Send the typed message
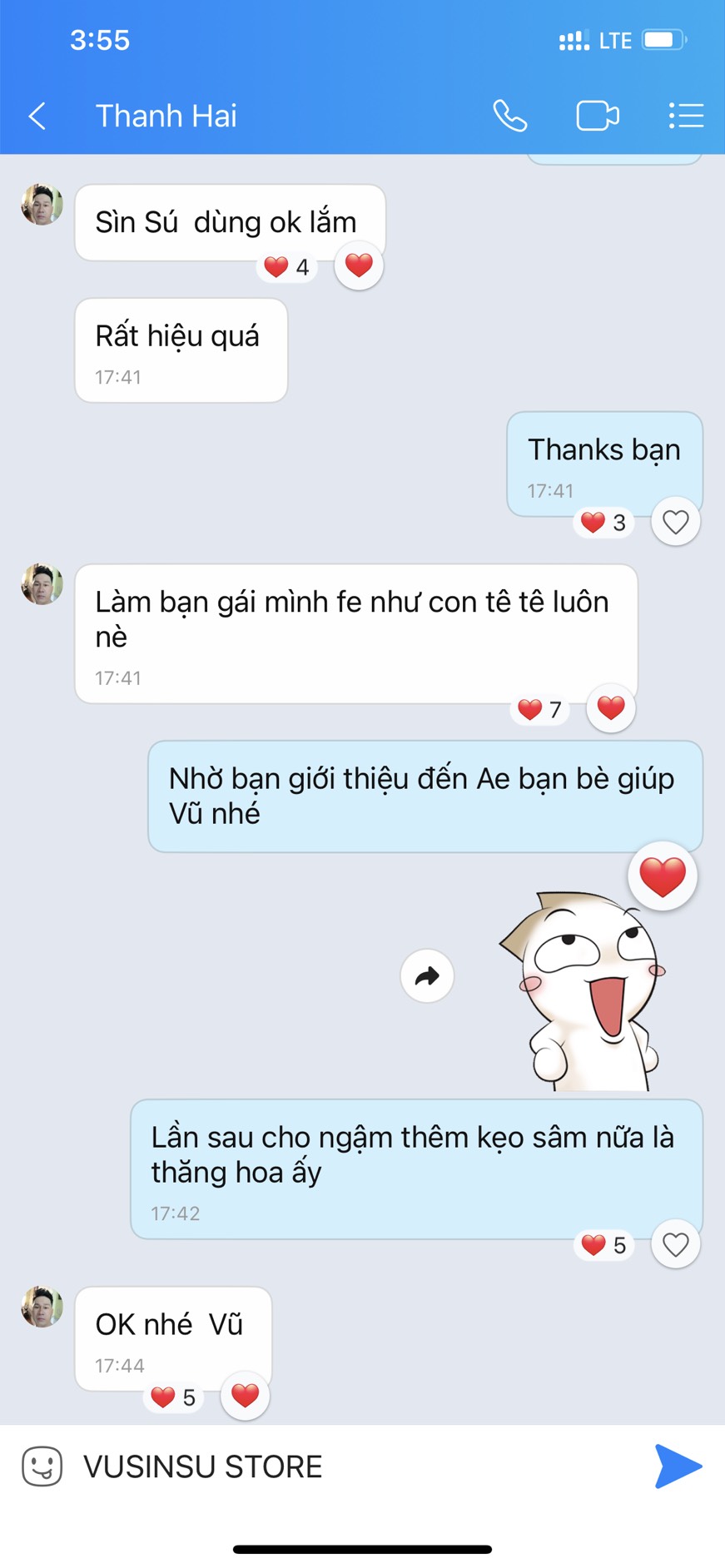725x1568 pixels. 678,1466
